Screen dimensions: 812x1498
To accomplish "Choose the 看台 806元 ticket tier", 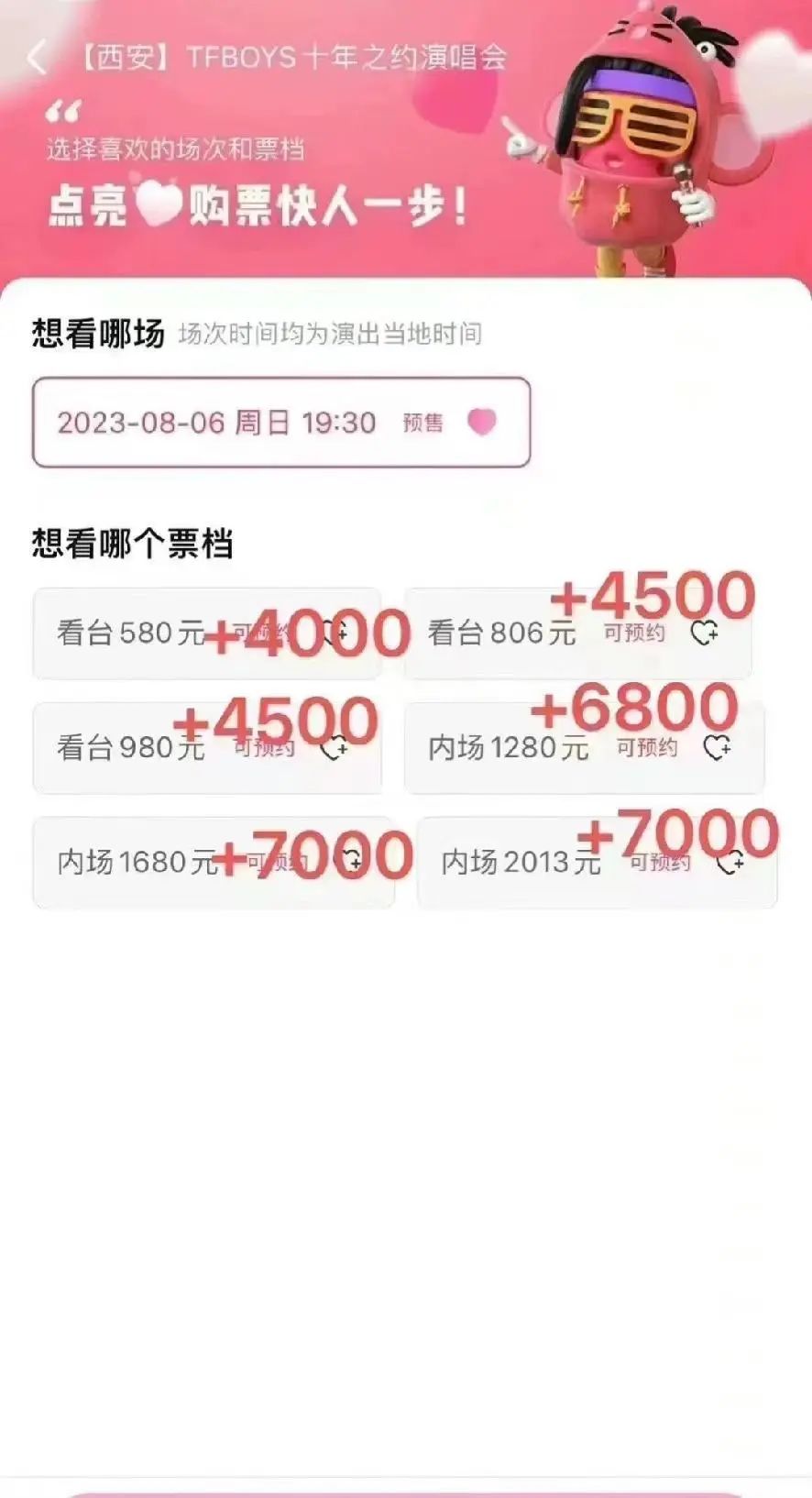I will point(577,633).
